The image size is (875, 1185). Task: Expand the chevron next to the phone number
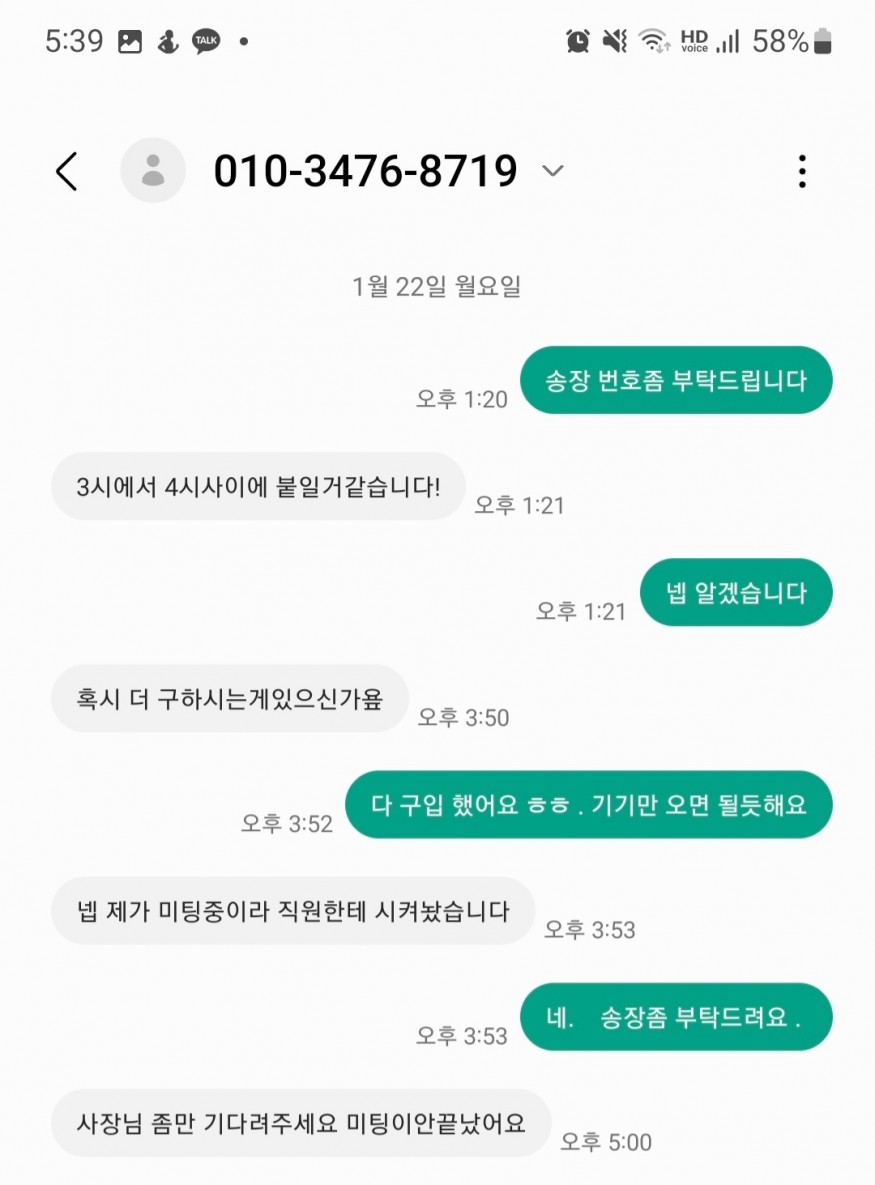[x=552, y=171]
